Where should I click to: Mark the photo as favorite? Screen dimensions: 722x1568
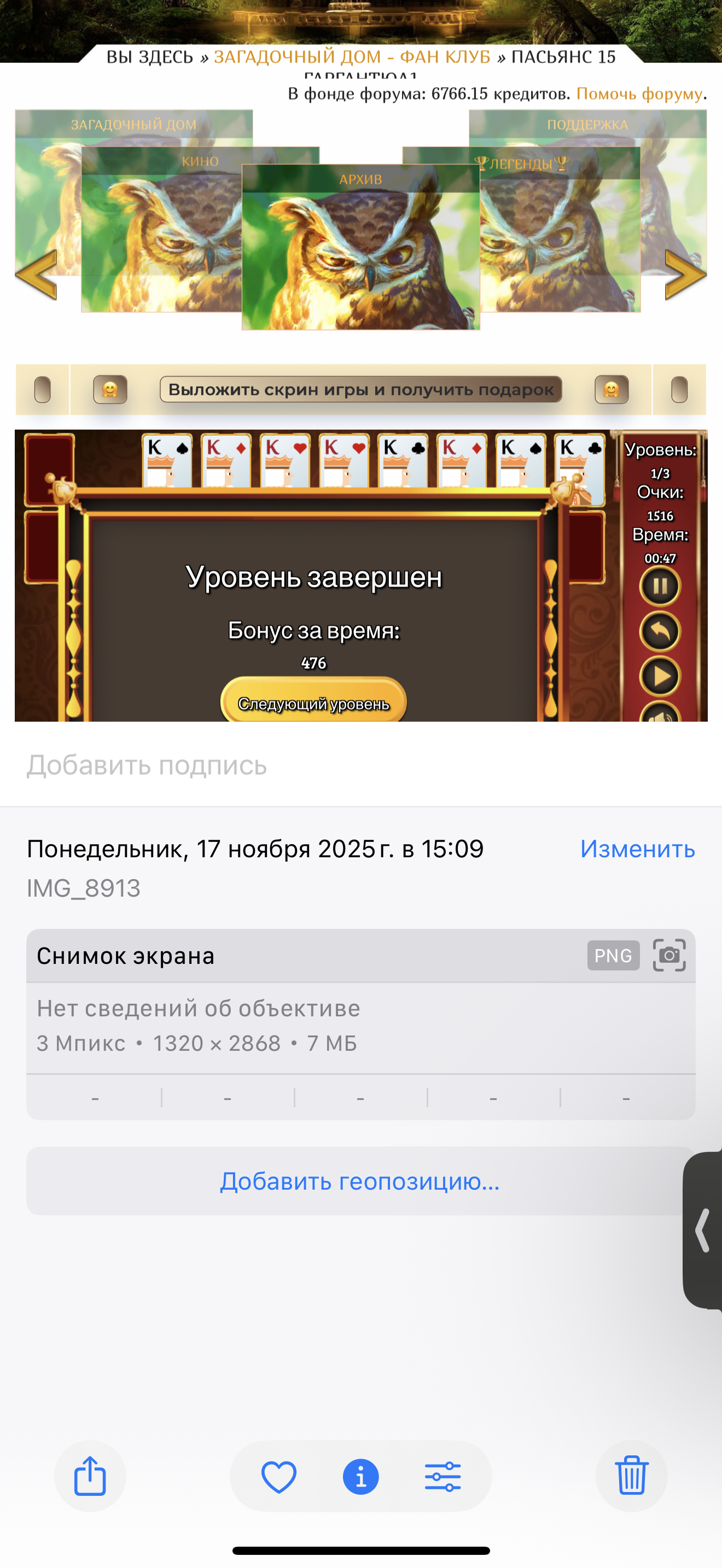(279, 1476)
